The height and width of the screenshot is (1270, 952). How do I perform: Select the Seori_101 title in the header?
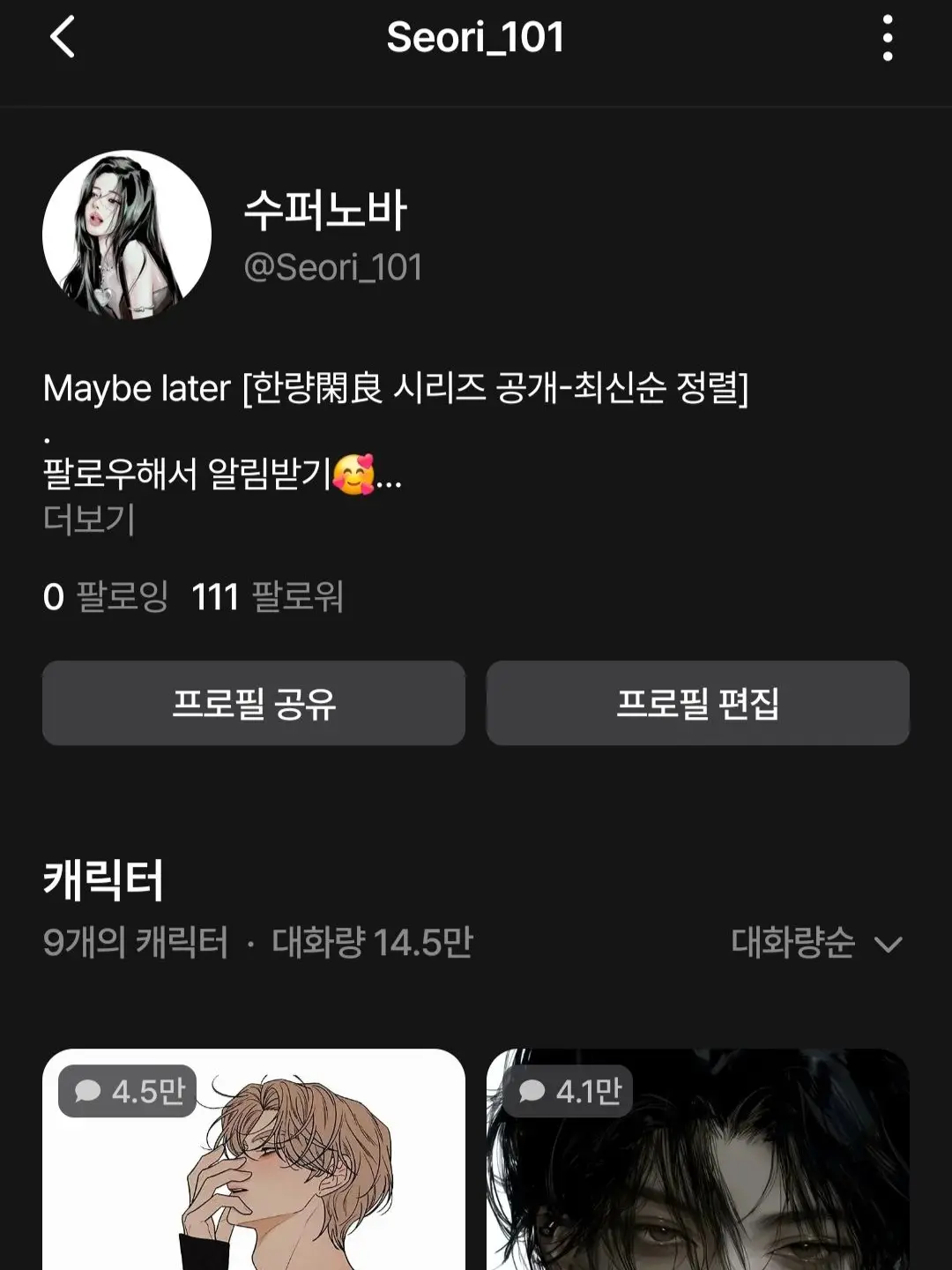point(474,39)
